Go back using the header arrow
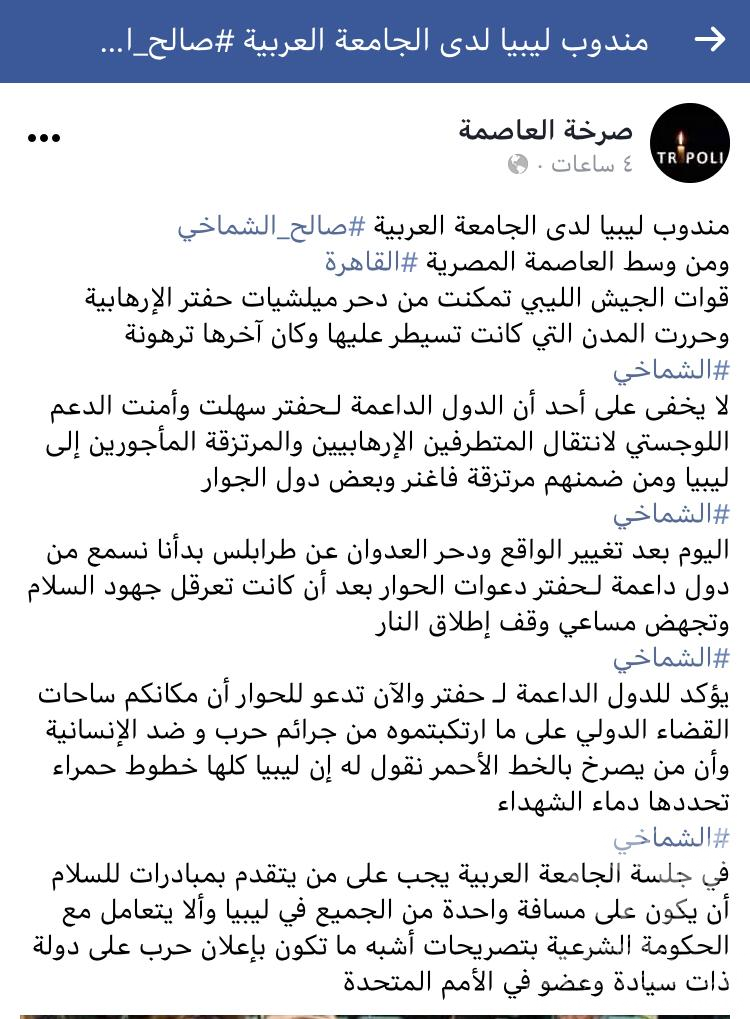This screenshot has width=750, height=1019. tap(709, 40)
